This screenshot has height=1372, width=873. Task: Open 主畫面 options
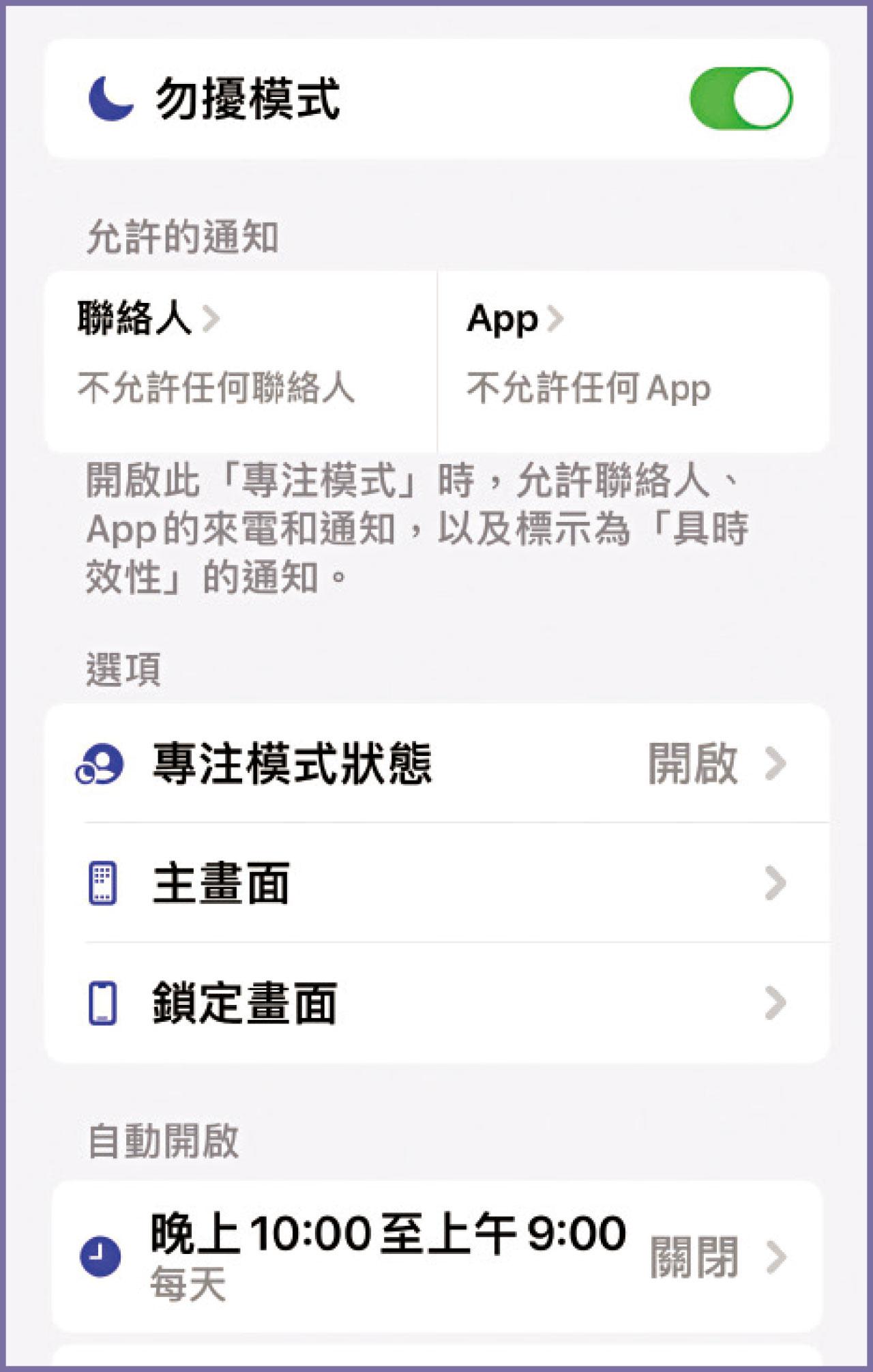pyautogui.click(x=436, y=883)
